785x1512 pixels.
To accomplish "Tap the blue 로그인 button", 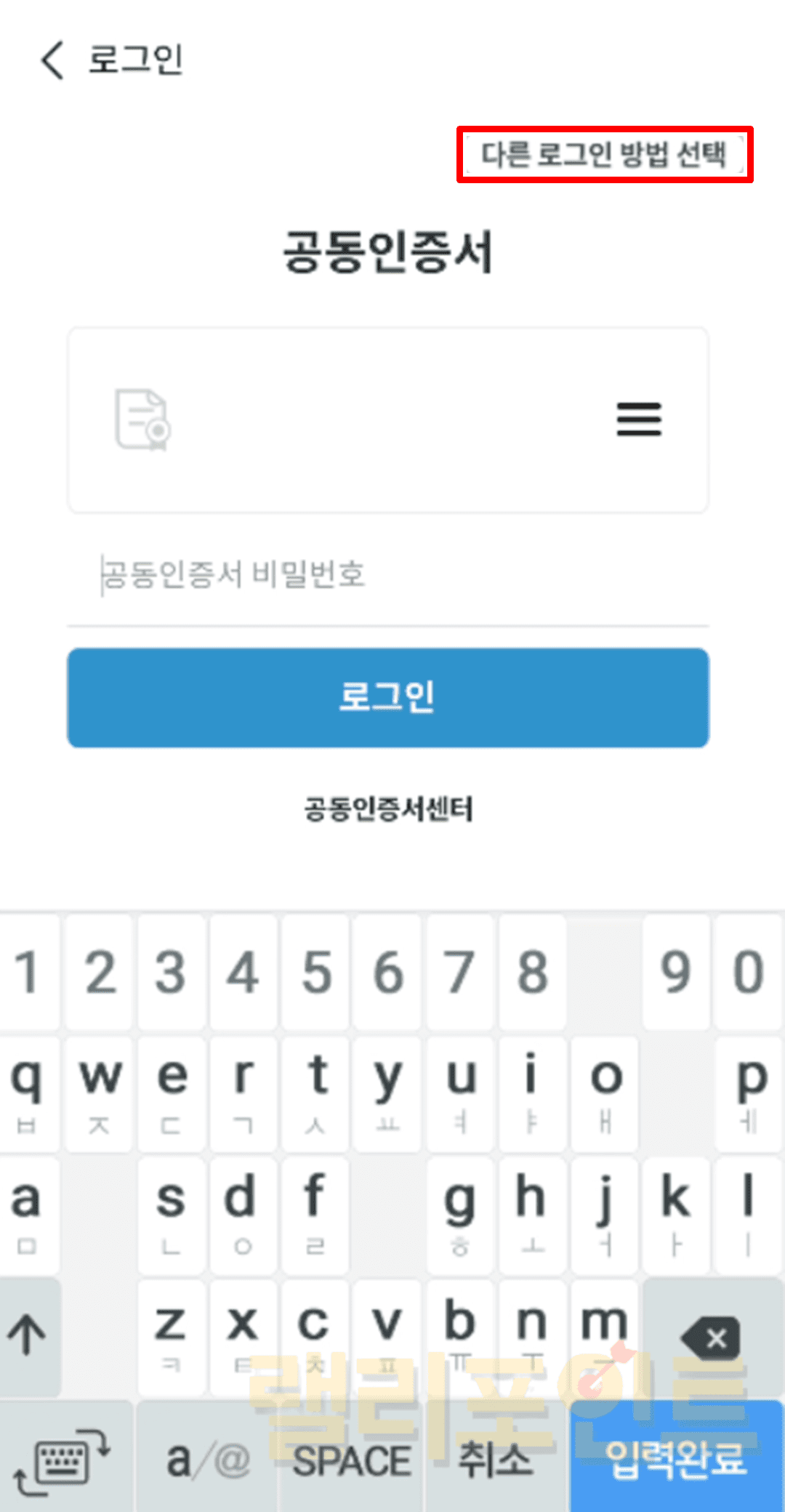I will tap(387, 698).
